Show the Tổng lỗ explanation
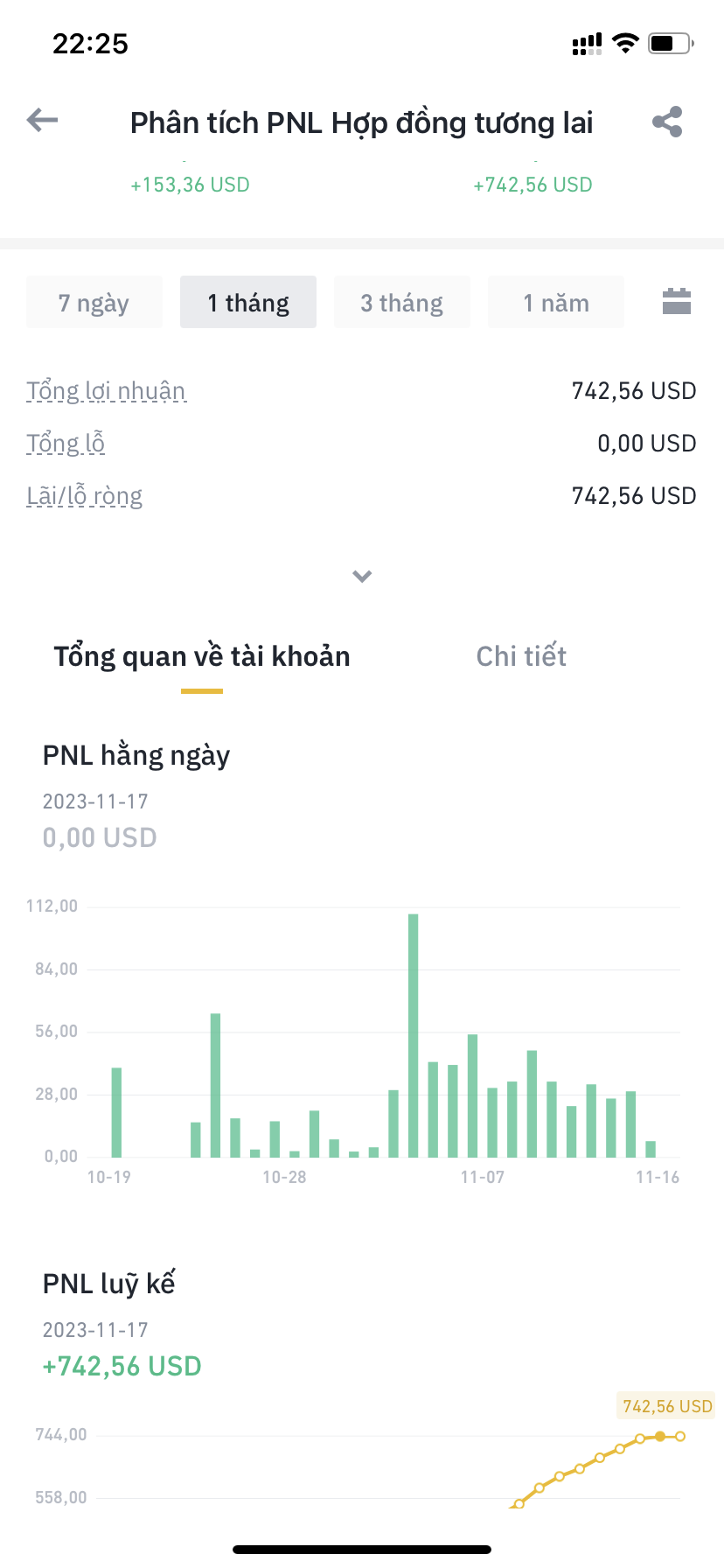The width and height of the screenshot is (724, 1568). click(66, 444)
